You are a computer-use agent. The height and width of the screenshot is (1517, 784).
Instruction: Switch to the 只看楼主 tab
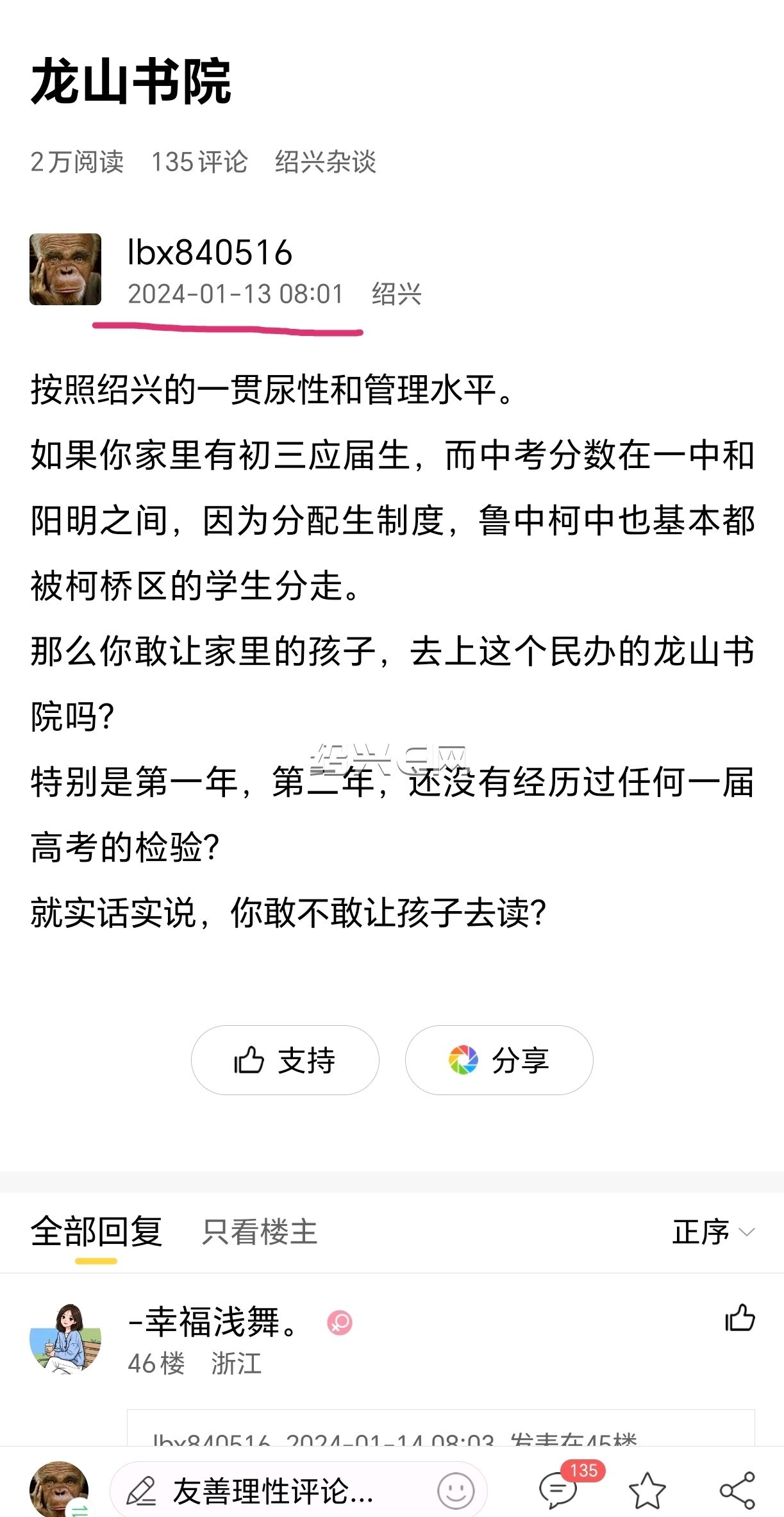260,1232
